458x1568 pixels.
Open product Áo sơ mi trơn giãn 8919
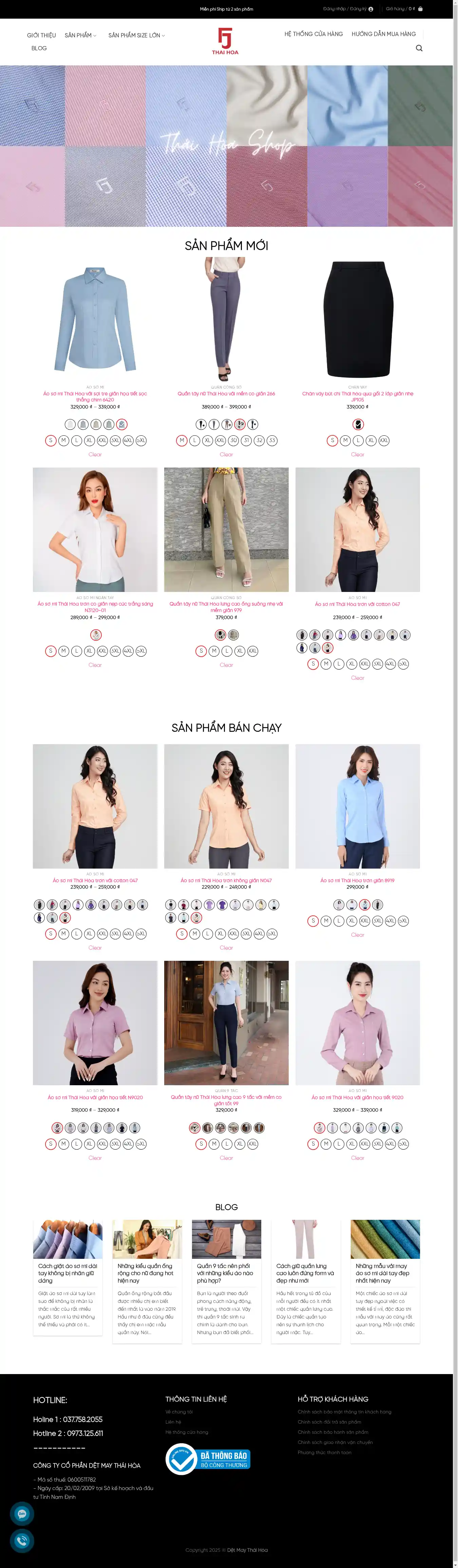tap(358, 880)
